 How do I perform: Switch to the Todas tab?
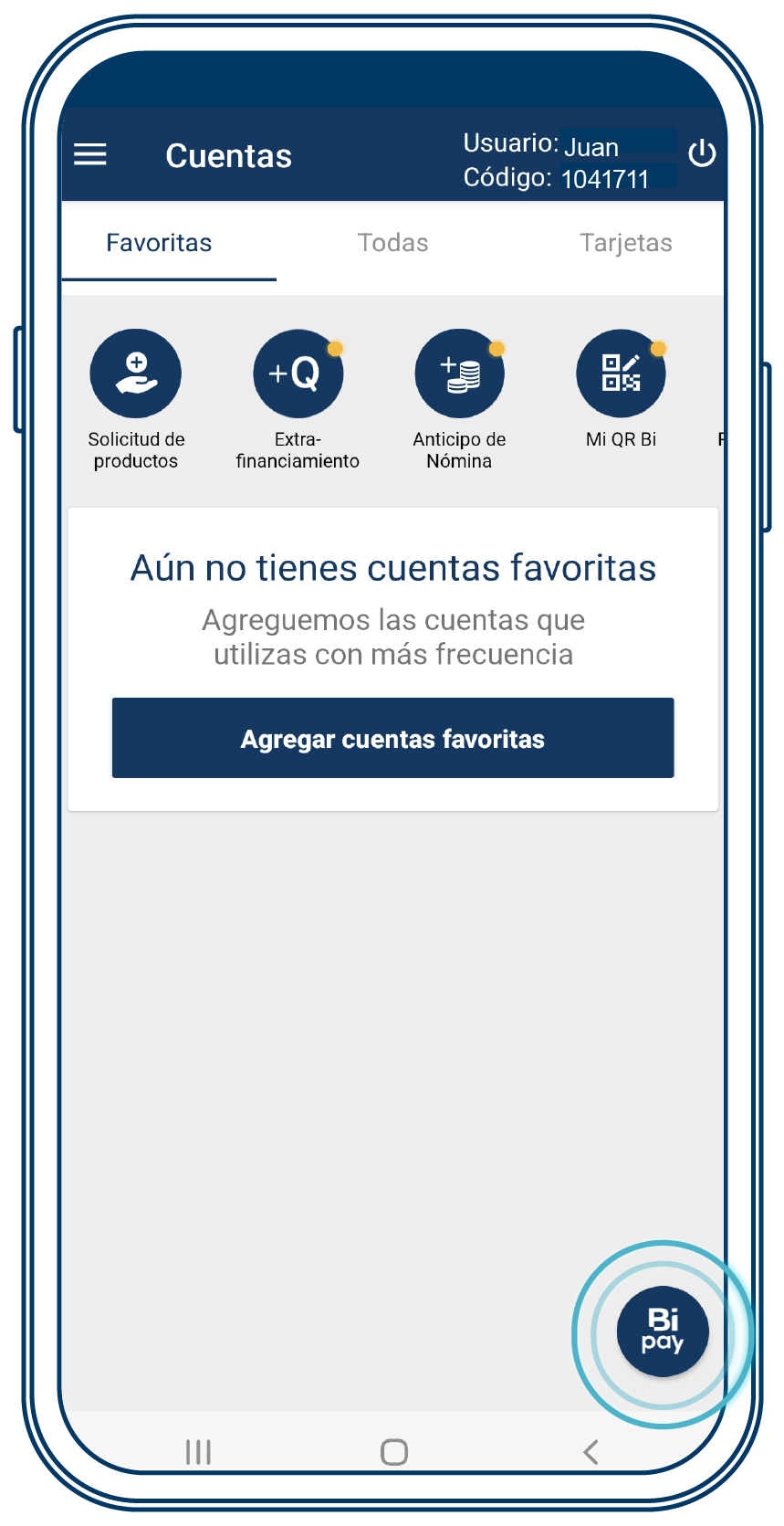coord(392,242)
